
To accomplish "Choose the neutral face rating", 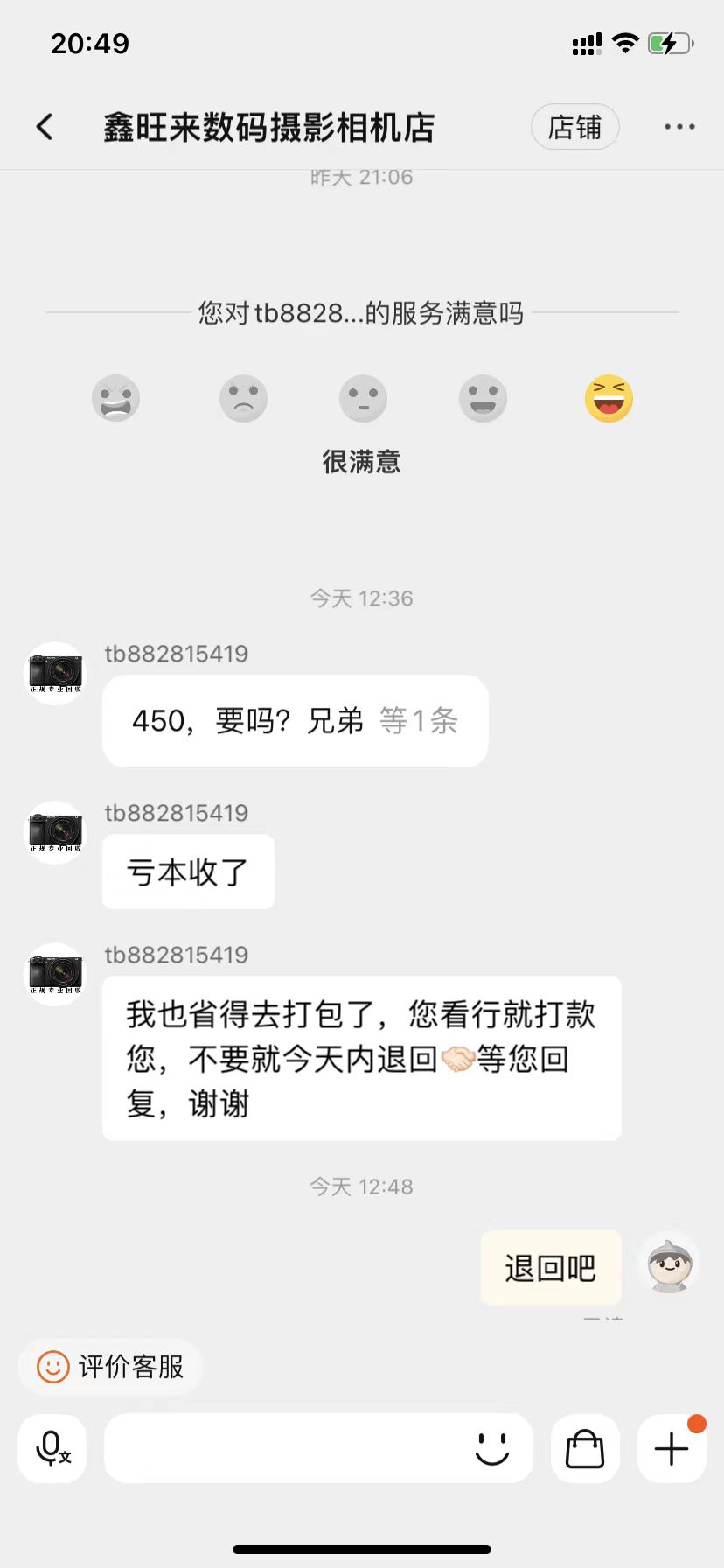I will (x=363, y=399).
